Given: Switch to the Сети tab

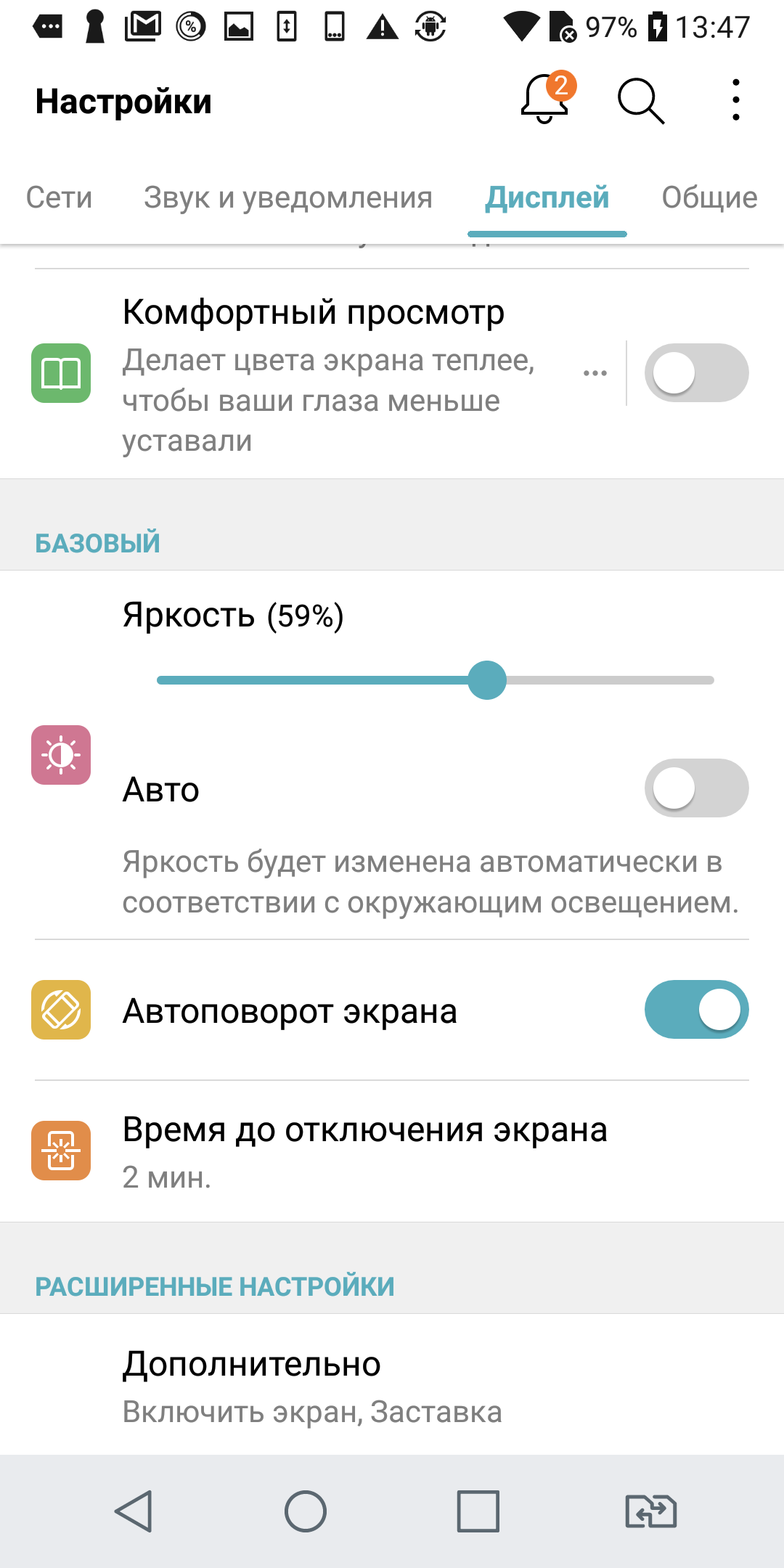Looking at the screenshot, I should coord(59,197).
